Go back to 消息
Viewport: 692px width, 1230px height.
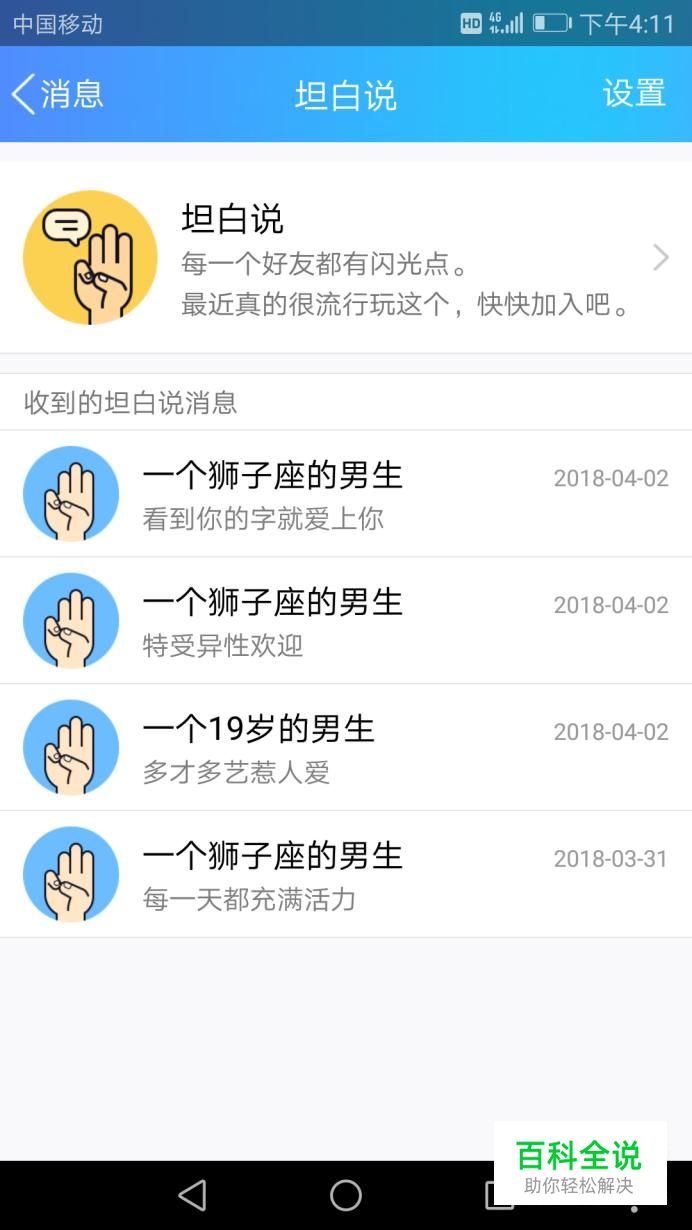58,94
